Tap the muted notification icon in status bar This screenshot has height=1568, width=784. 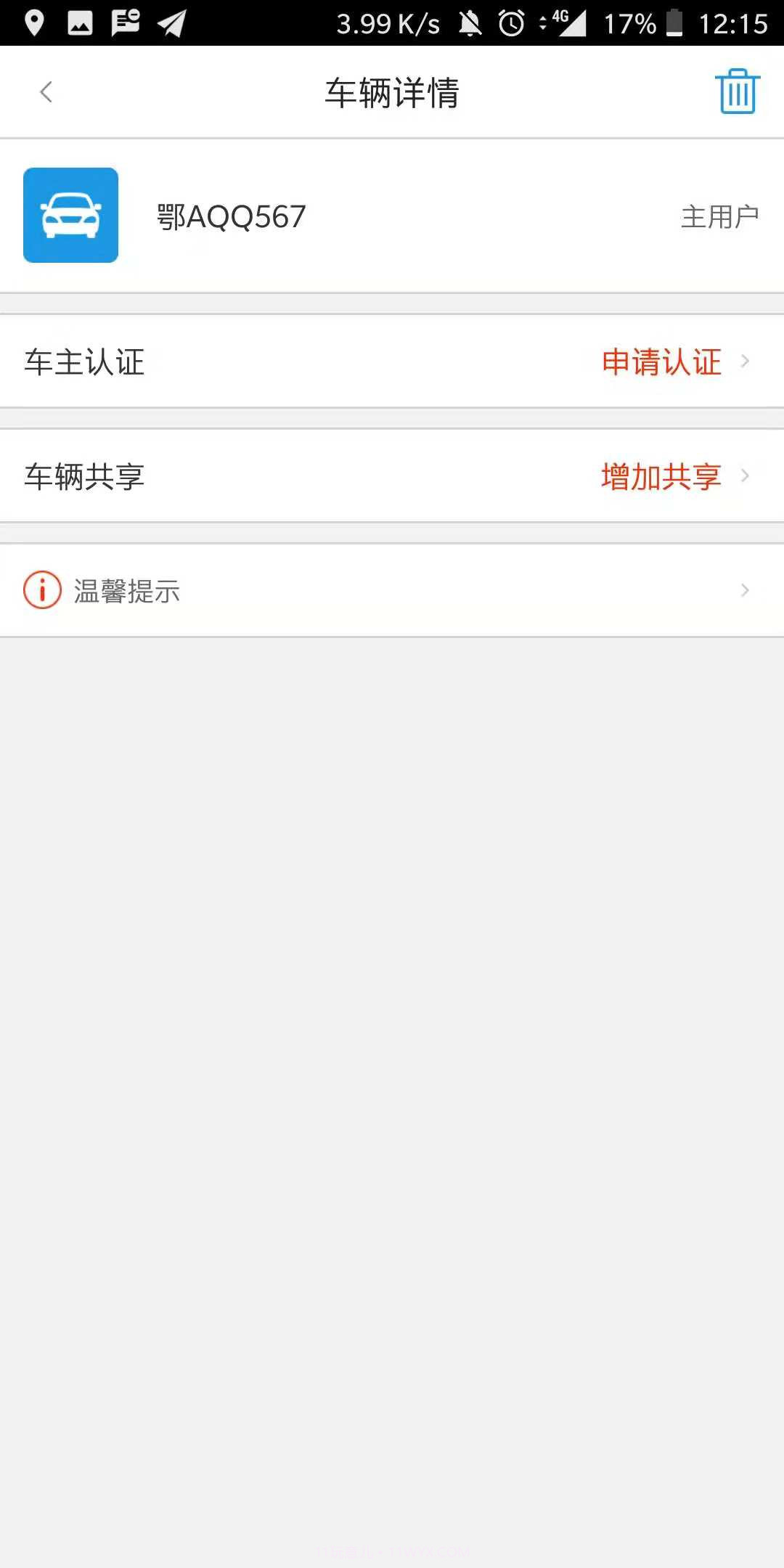tap(470, 22)
